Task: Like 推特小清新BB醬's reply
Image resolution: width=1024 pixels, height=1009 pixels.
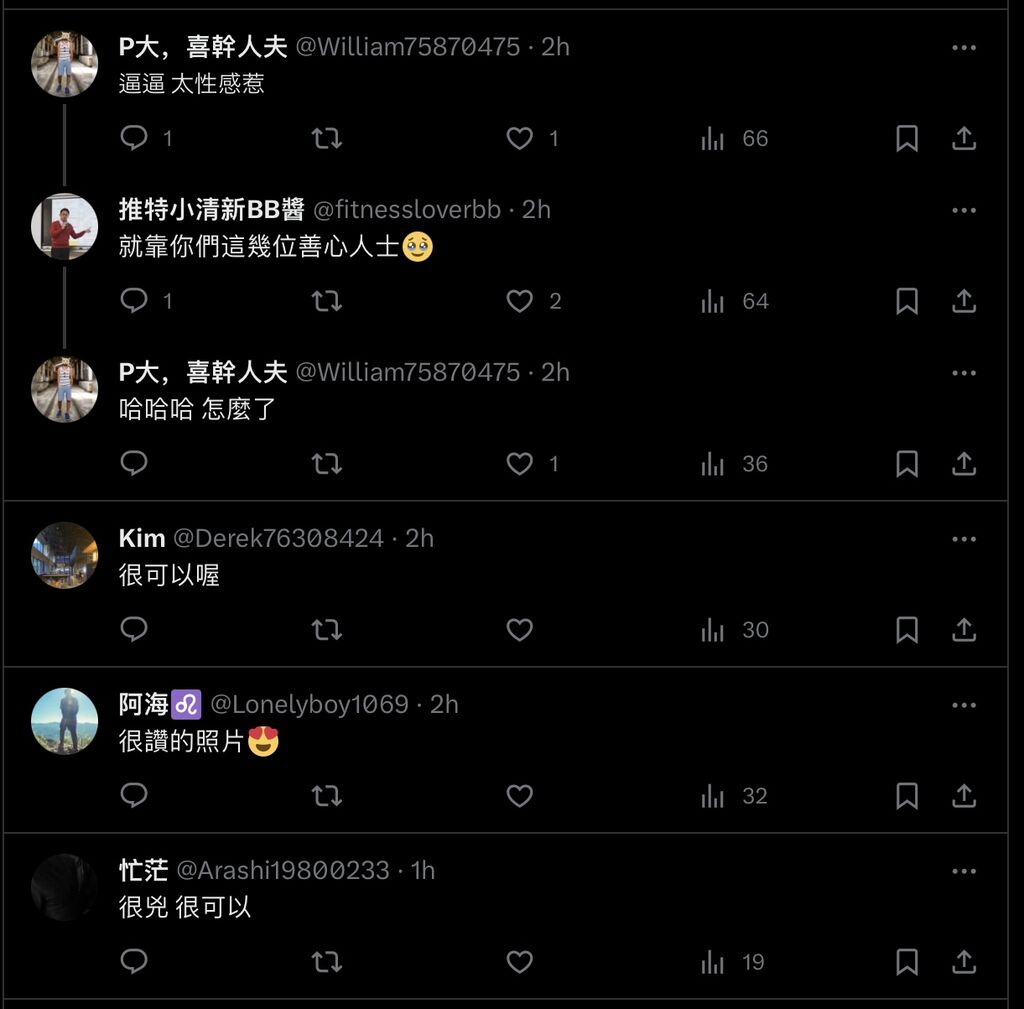Action: (x=519, y=301)
